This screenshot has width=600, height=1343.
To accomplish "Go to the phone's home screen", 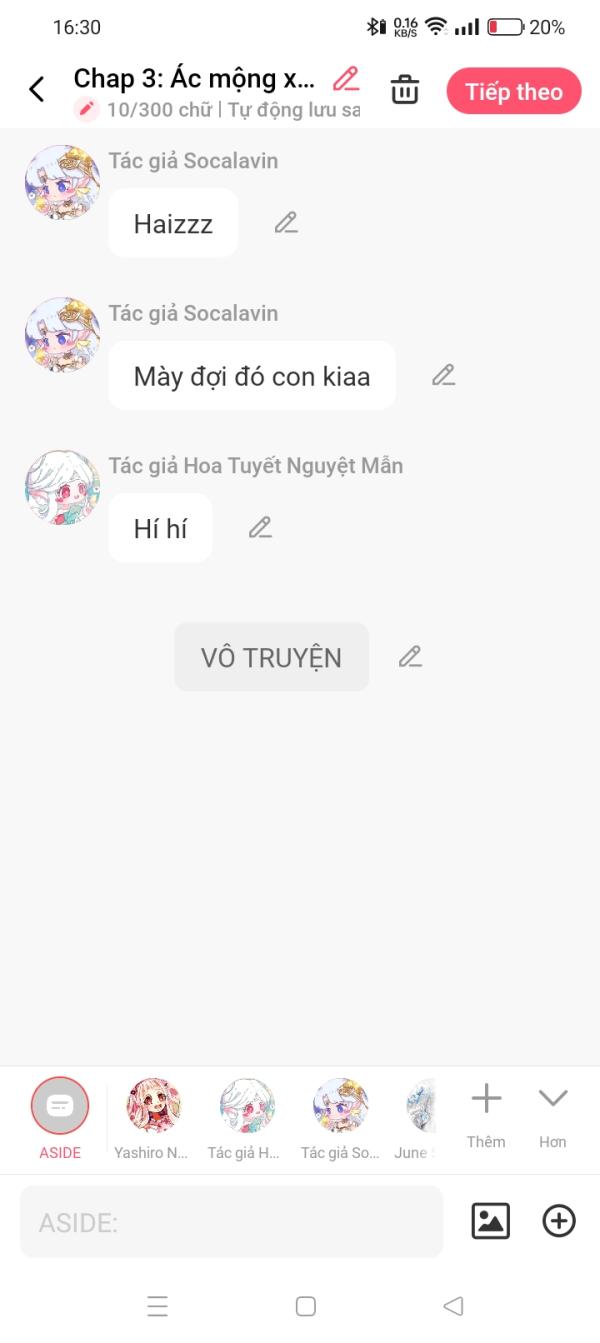I will 306,1306.
